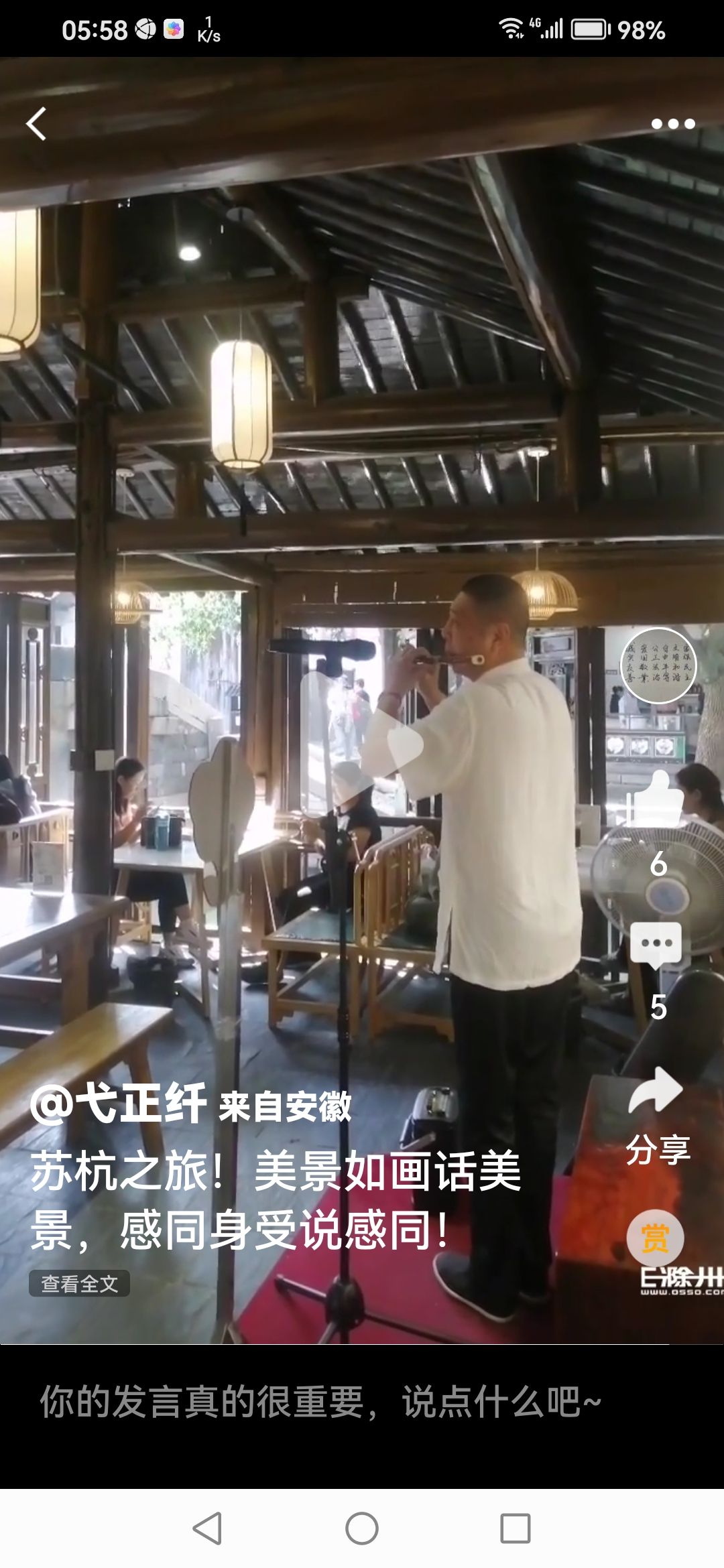This screenshot has width=724, height=1568.
Task: Expand the caption with 查看全文
Action: [x=79, y=1283]
